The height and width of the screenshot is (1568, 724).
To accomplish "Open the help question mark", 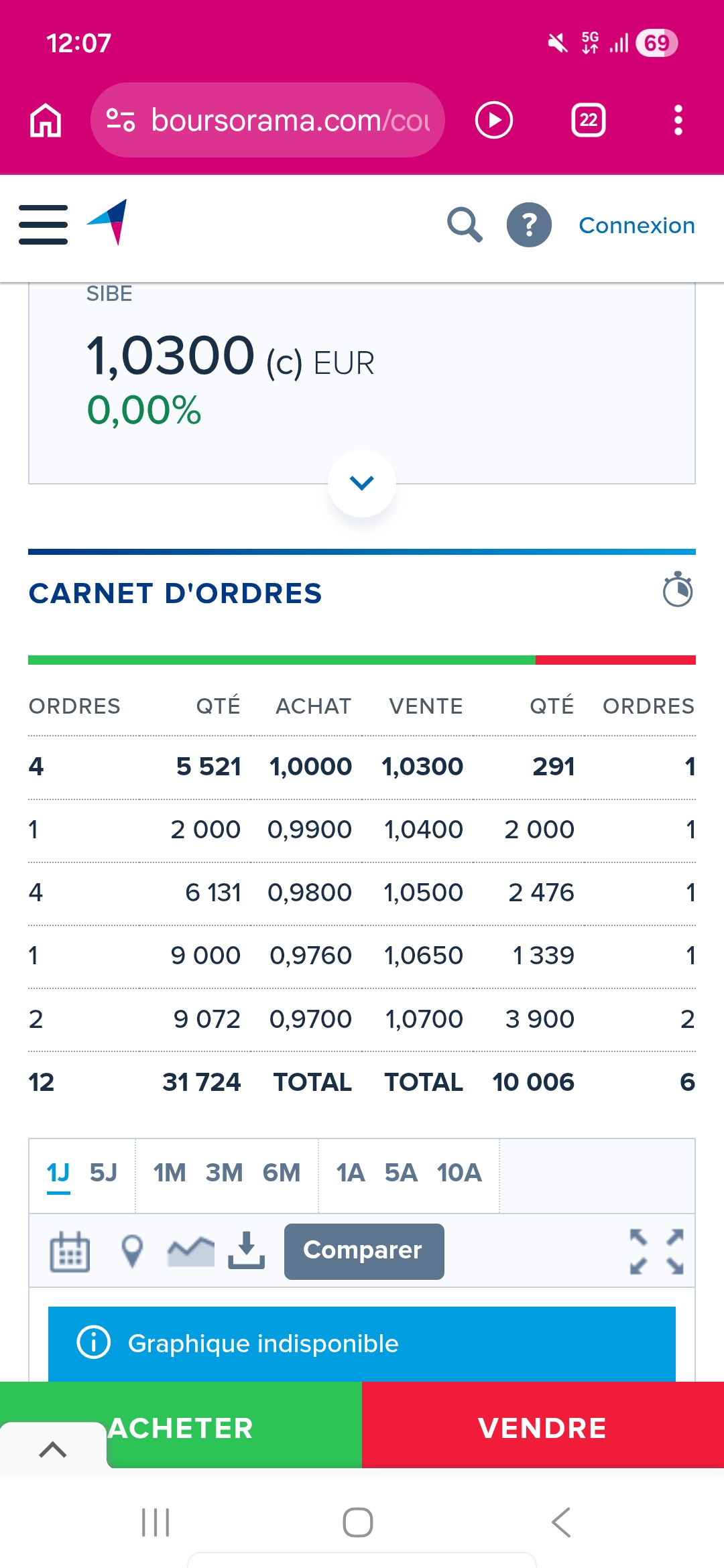I will pos(529,224).
